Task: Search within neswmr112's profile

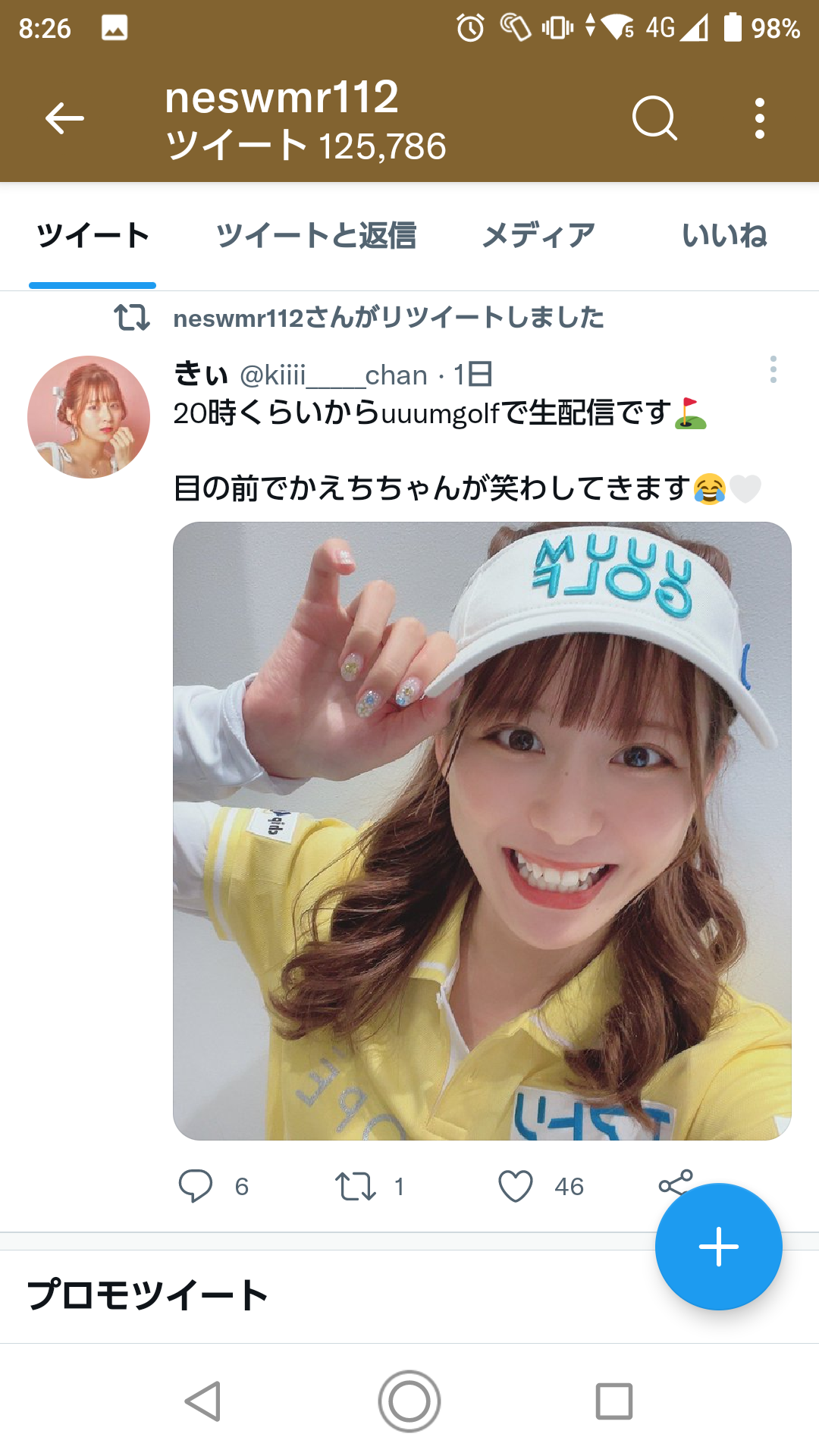Action: coord(654,118)
